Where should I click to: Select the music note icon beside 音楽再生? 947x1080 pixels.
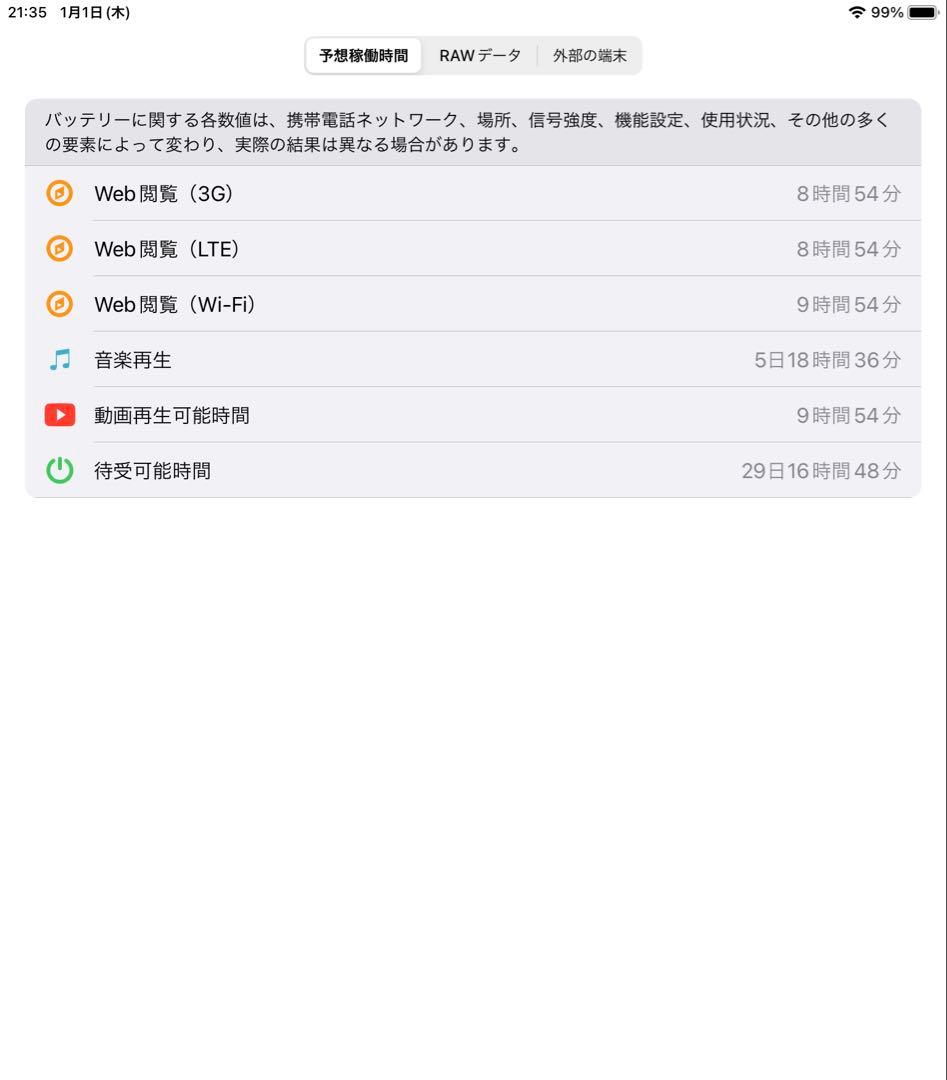pyautogui.click(x=59, y=360)
